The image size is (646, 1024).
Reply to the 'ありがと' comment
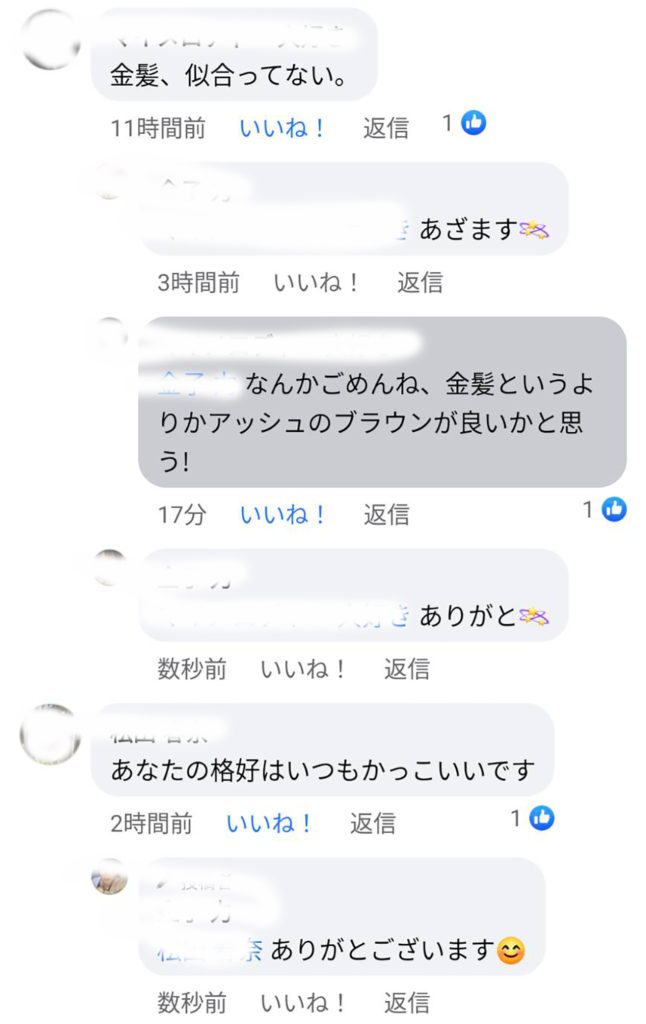406,669
